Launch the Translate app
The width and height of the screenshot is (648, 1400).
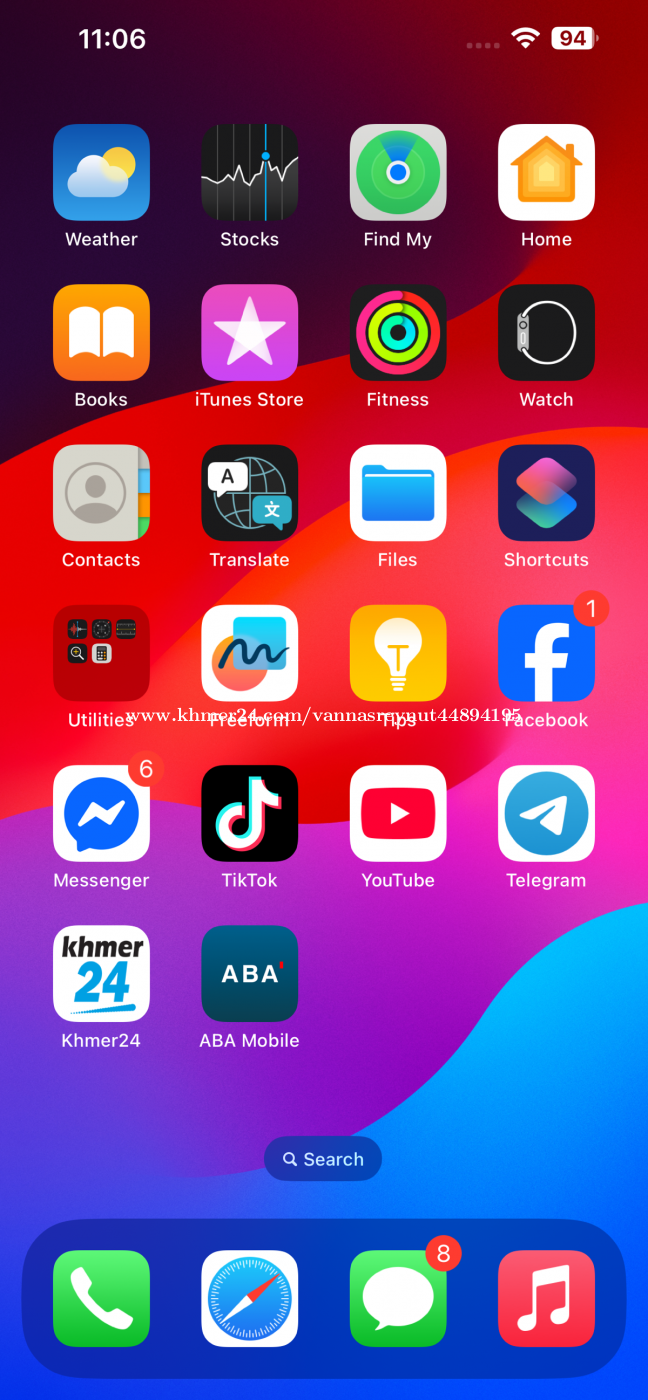click(250, 493)
